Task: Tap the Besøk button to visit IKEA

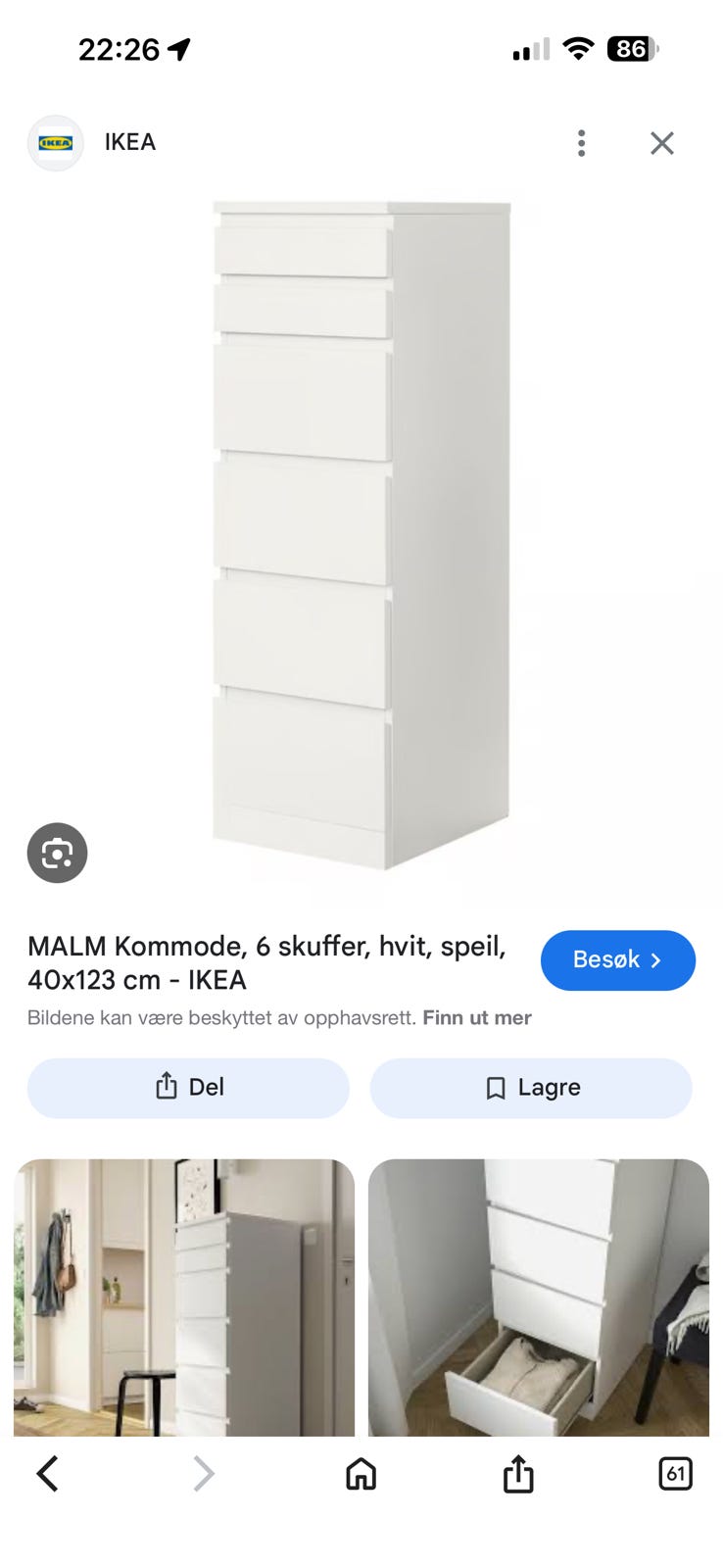Action: tap(617, 959)
